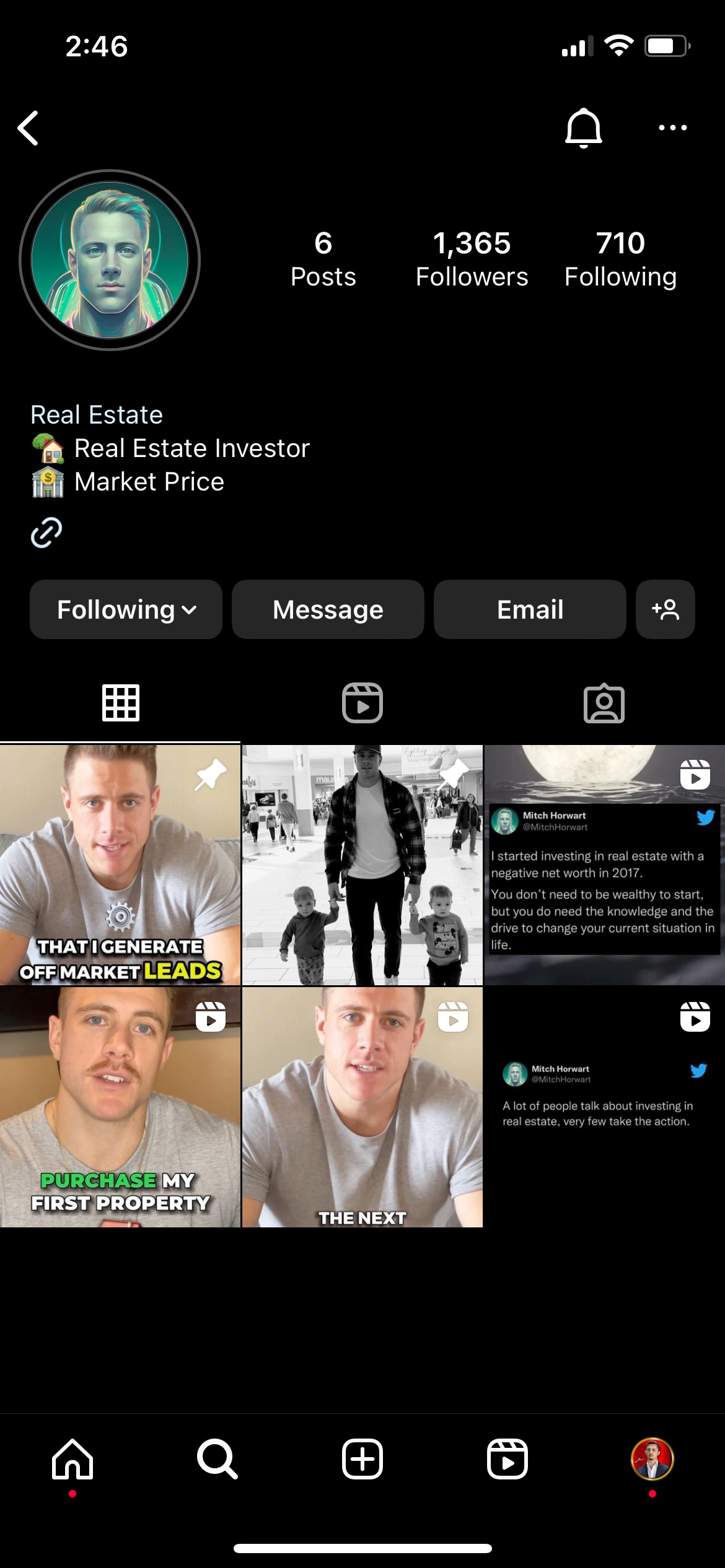Open the 710 Following list
This screenshot has height=1568, width=725.
click(x=620, y=259)
